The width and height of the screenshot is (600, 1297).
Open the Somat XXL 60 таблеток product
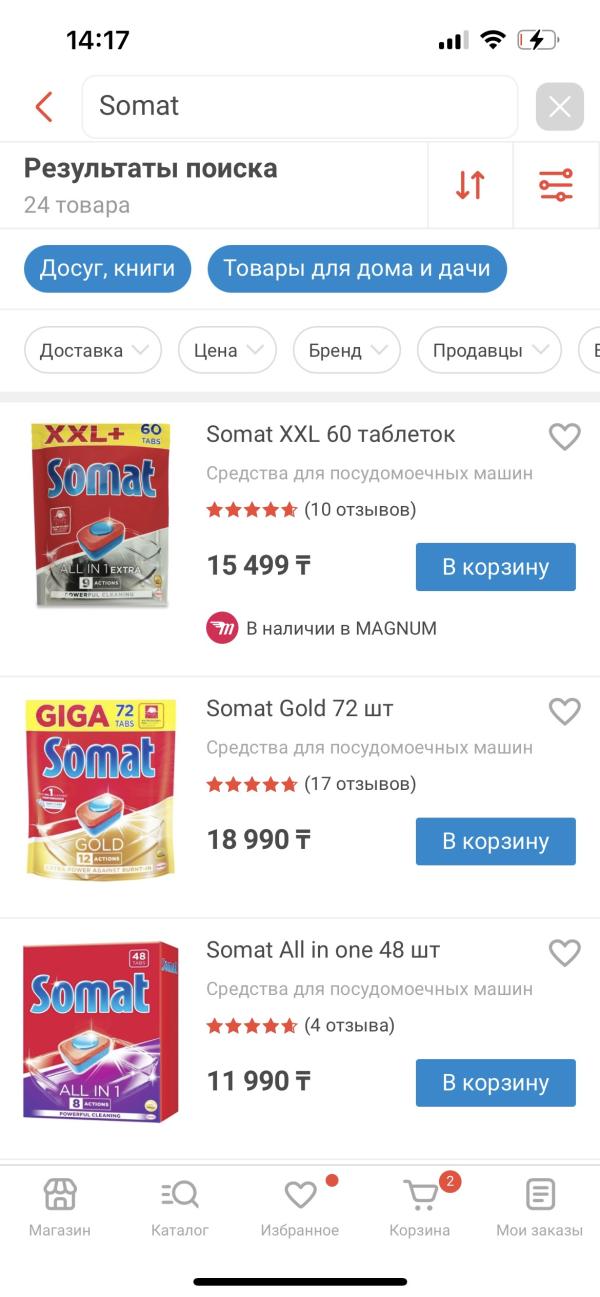coord(330,434)
